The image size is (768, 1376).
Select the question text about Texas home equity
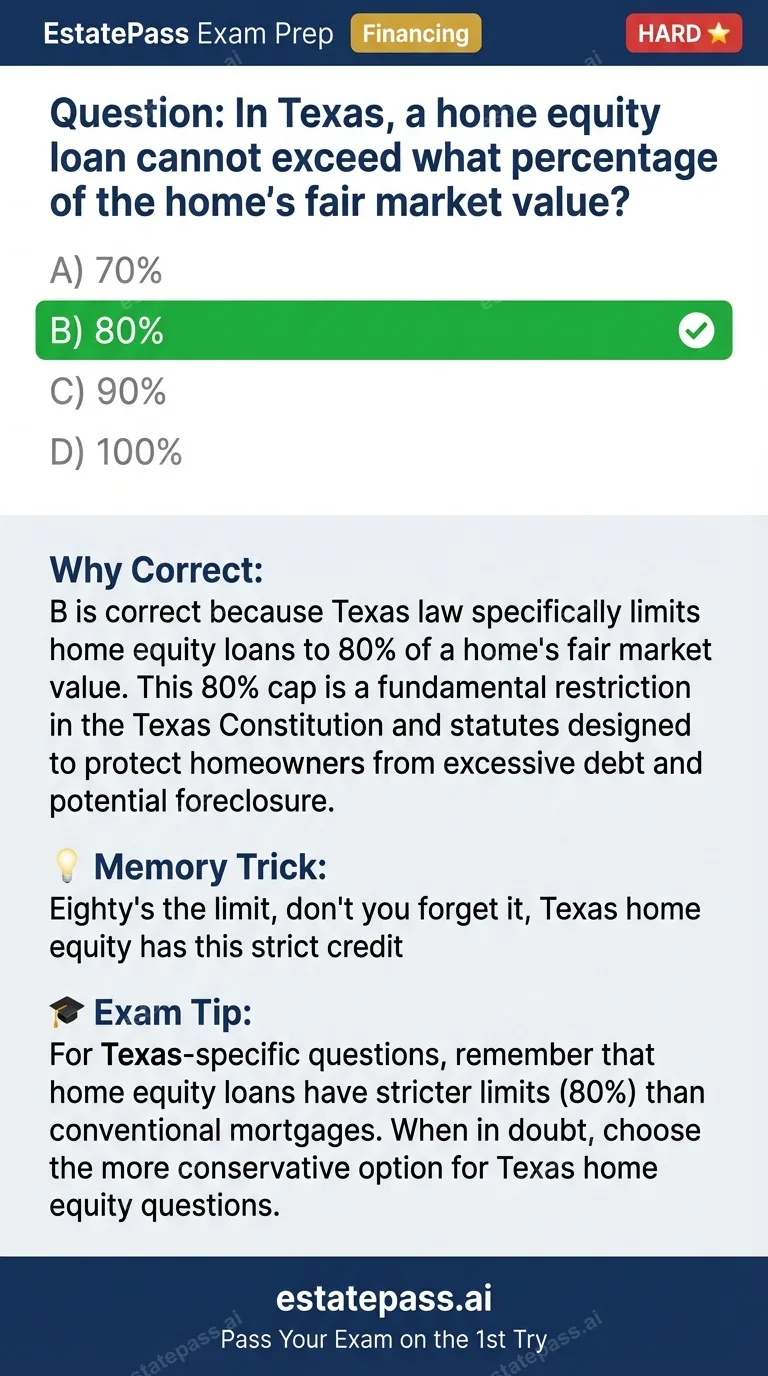click(383, 156)
